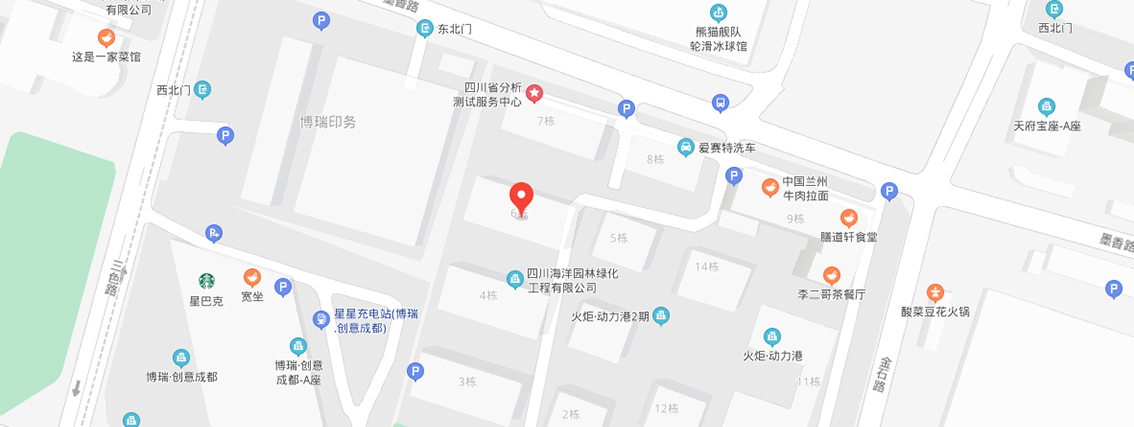Select the 宽坐 restaurant marker

tap(252, 277)
